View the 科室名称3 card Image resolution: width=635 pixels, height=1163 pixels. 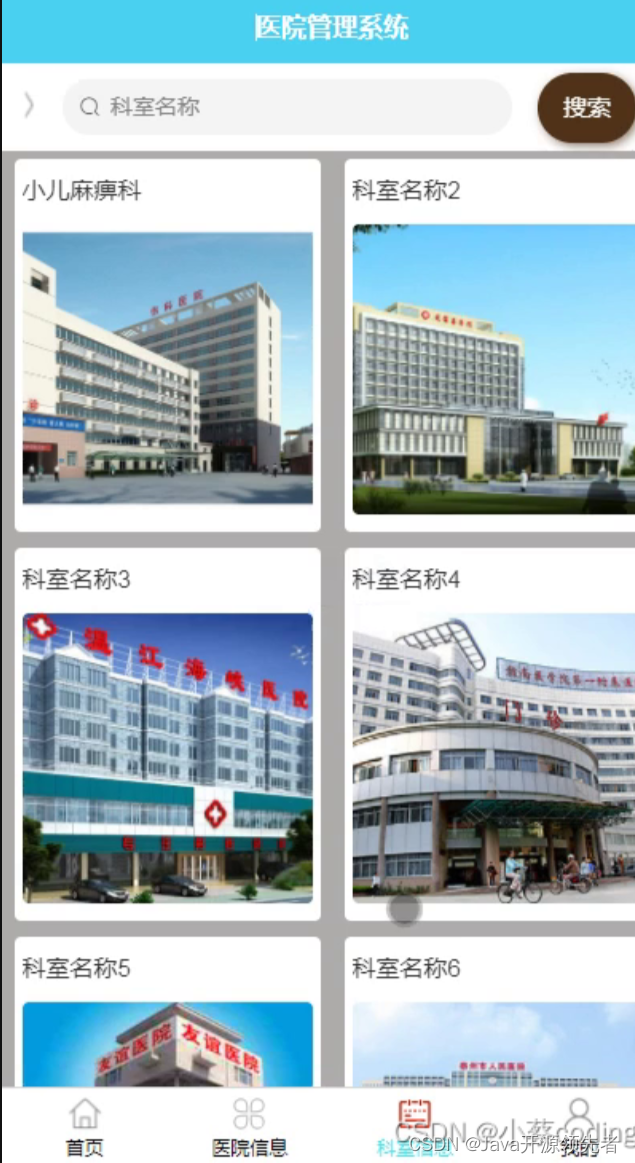(167, 734)
